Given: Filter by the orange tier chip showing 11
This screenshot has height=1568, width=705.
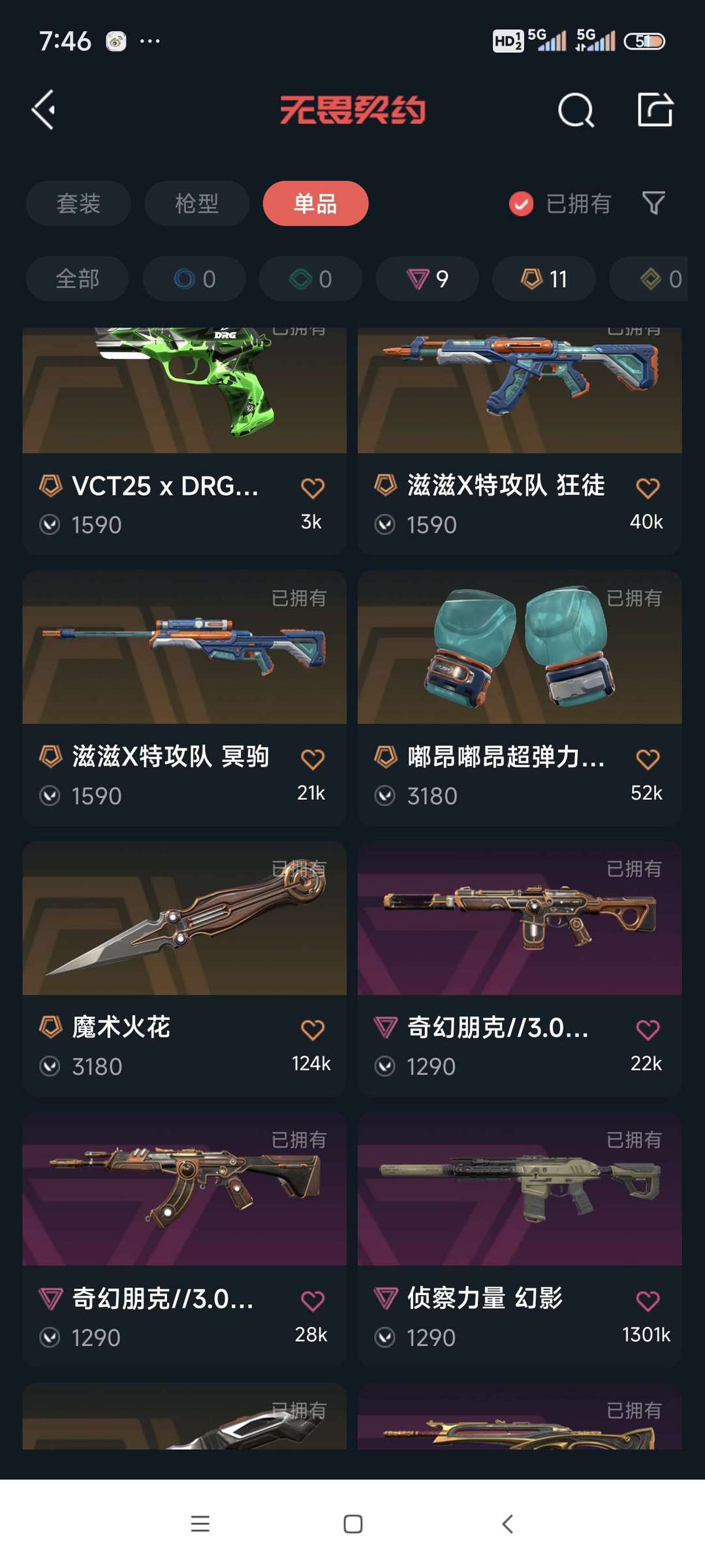Looking at the screenshot, I should coord(544,279).
